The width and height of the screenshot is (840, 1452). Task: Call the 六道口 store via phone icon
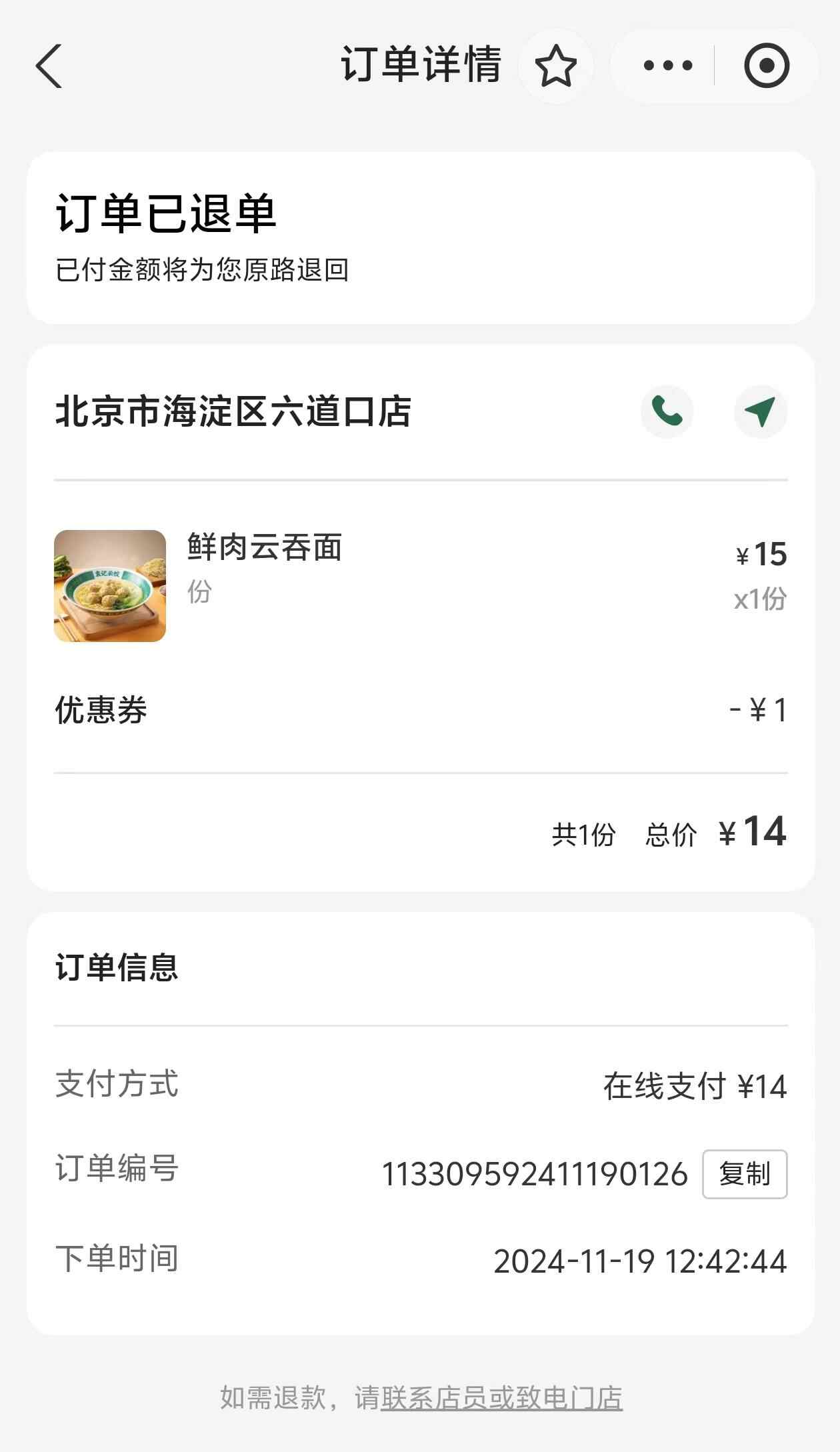pyautogui.click(x=667, y=411)
